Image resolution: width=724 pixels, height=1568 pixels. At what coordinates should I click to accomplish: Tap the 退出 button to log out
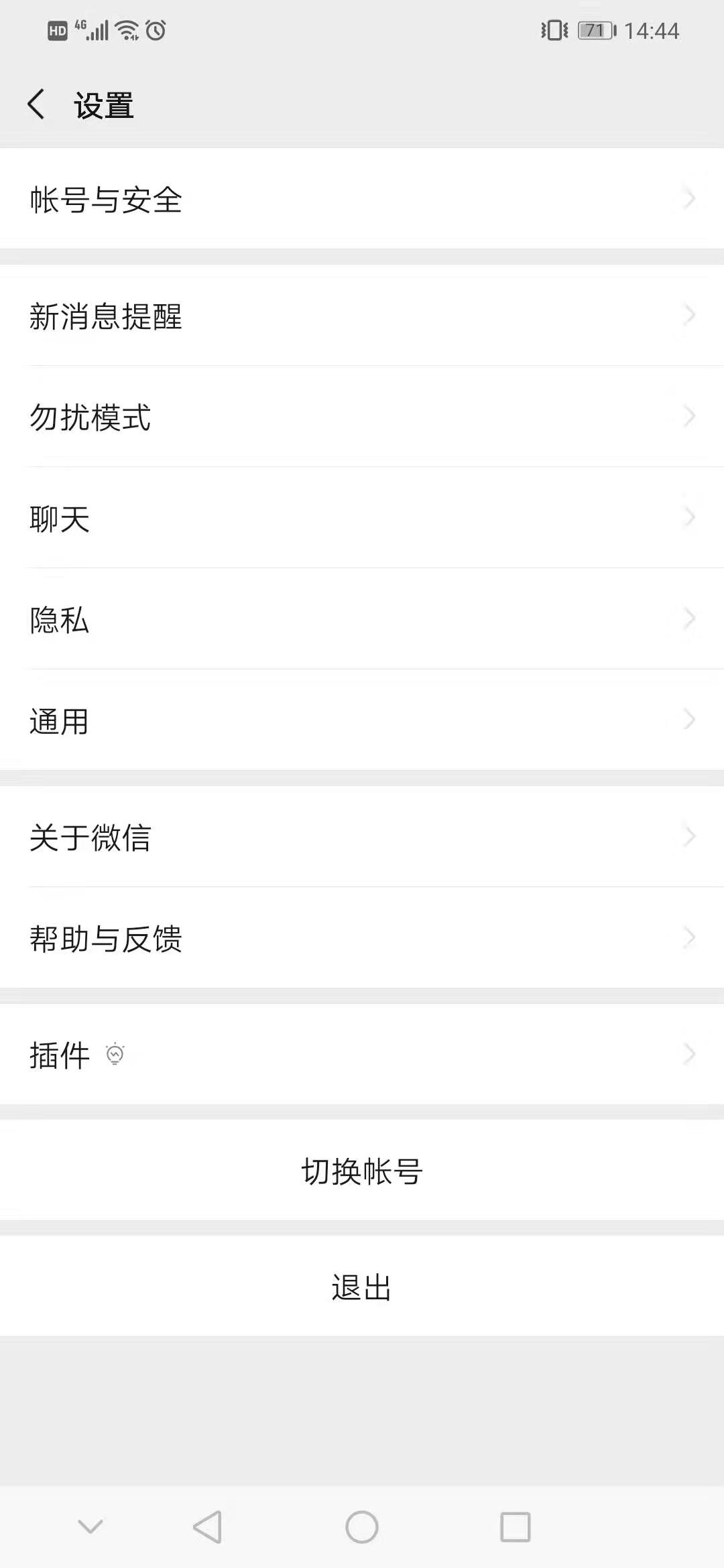click(x=362, y=1286)
